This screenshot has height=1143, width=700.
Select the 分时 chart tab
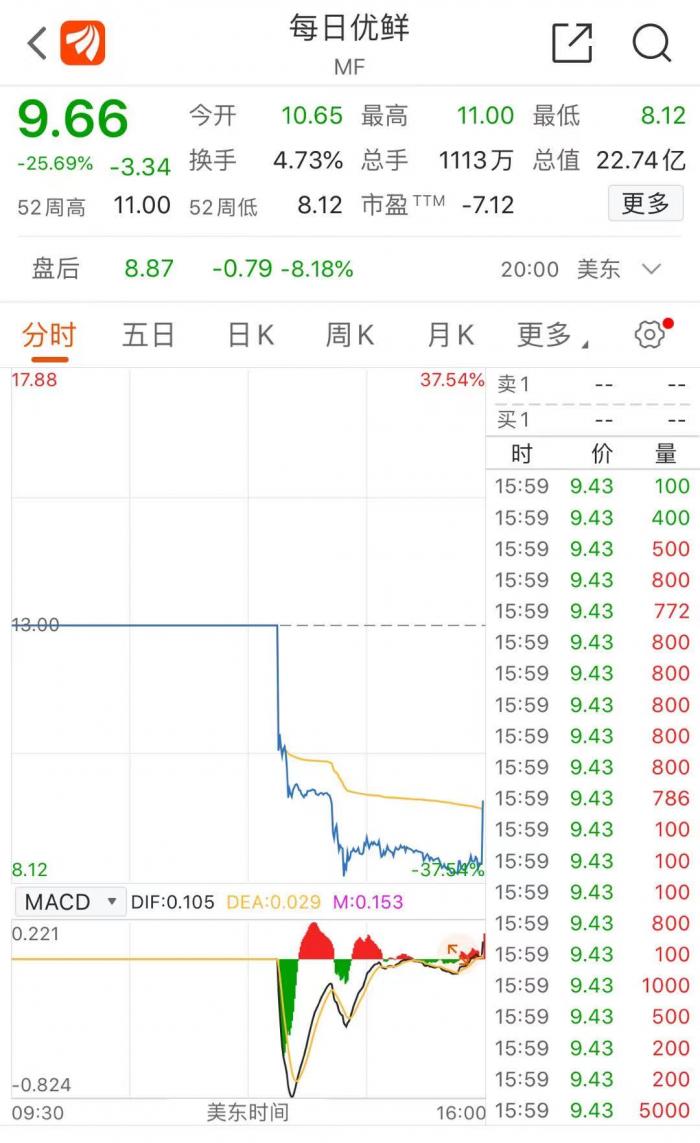pos(49,335)
